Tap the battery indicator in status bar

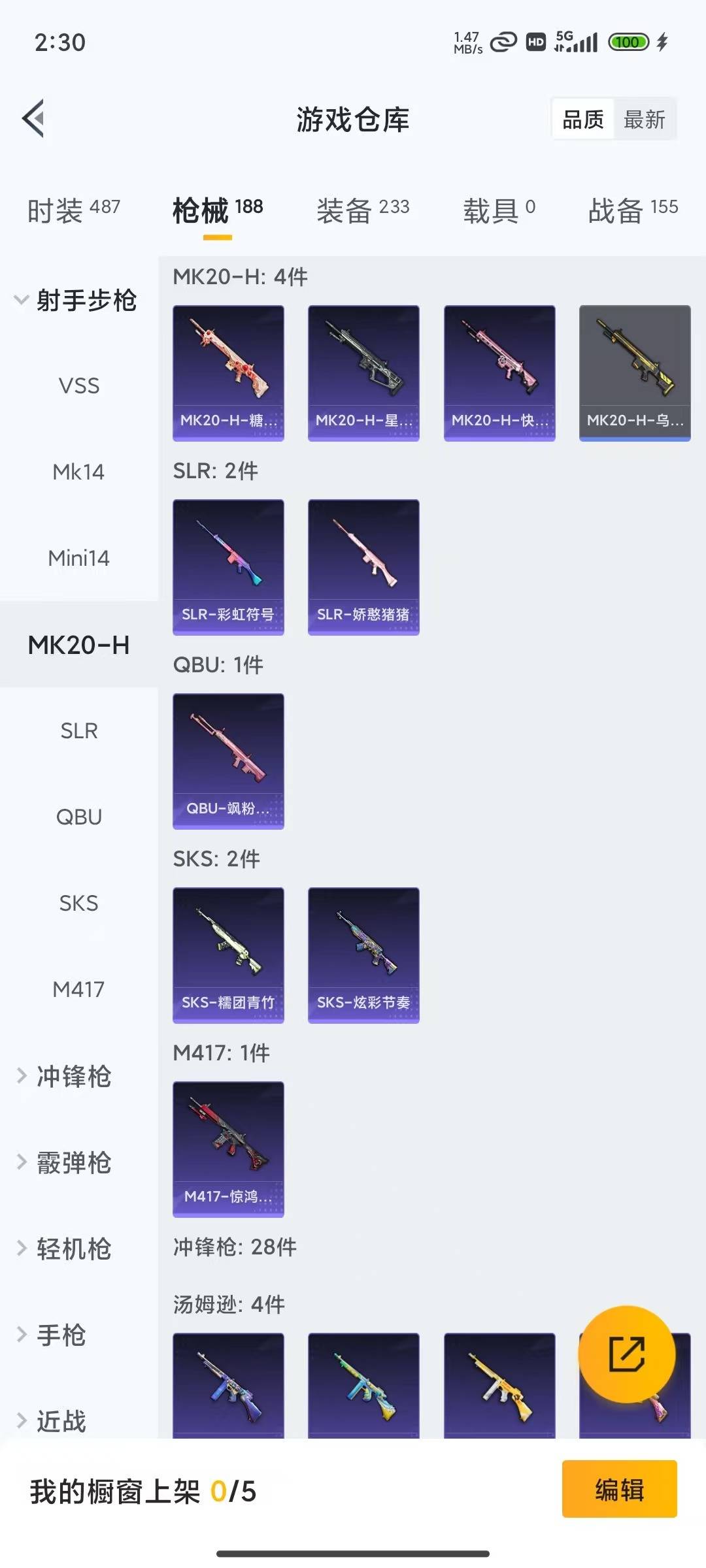point(628,41)
